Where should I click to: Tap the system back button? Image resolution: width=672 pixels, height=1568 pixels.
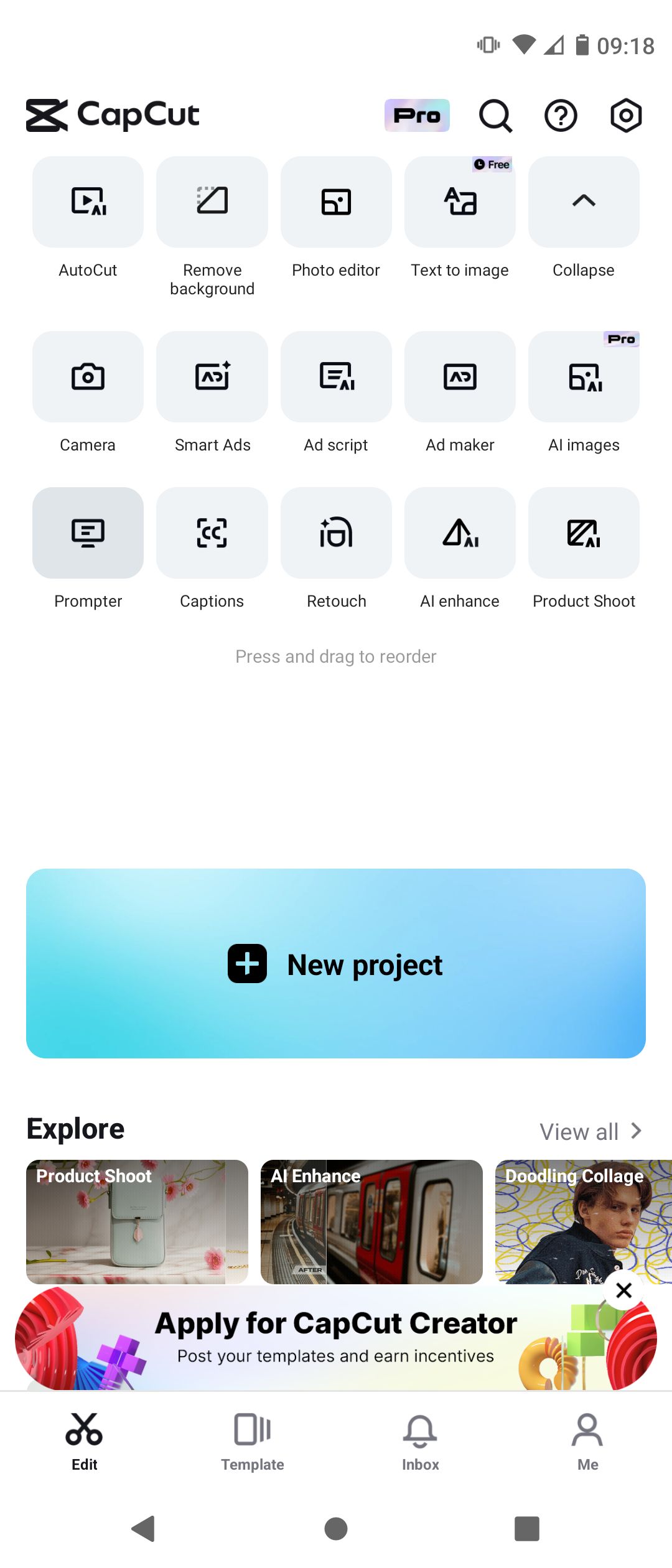pyautogui.click(x=144, y=1529)
